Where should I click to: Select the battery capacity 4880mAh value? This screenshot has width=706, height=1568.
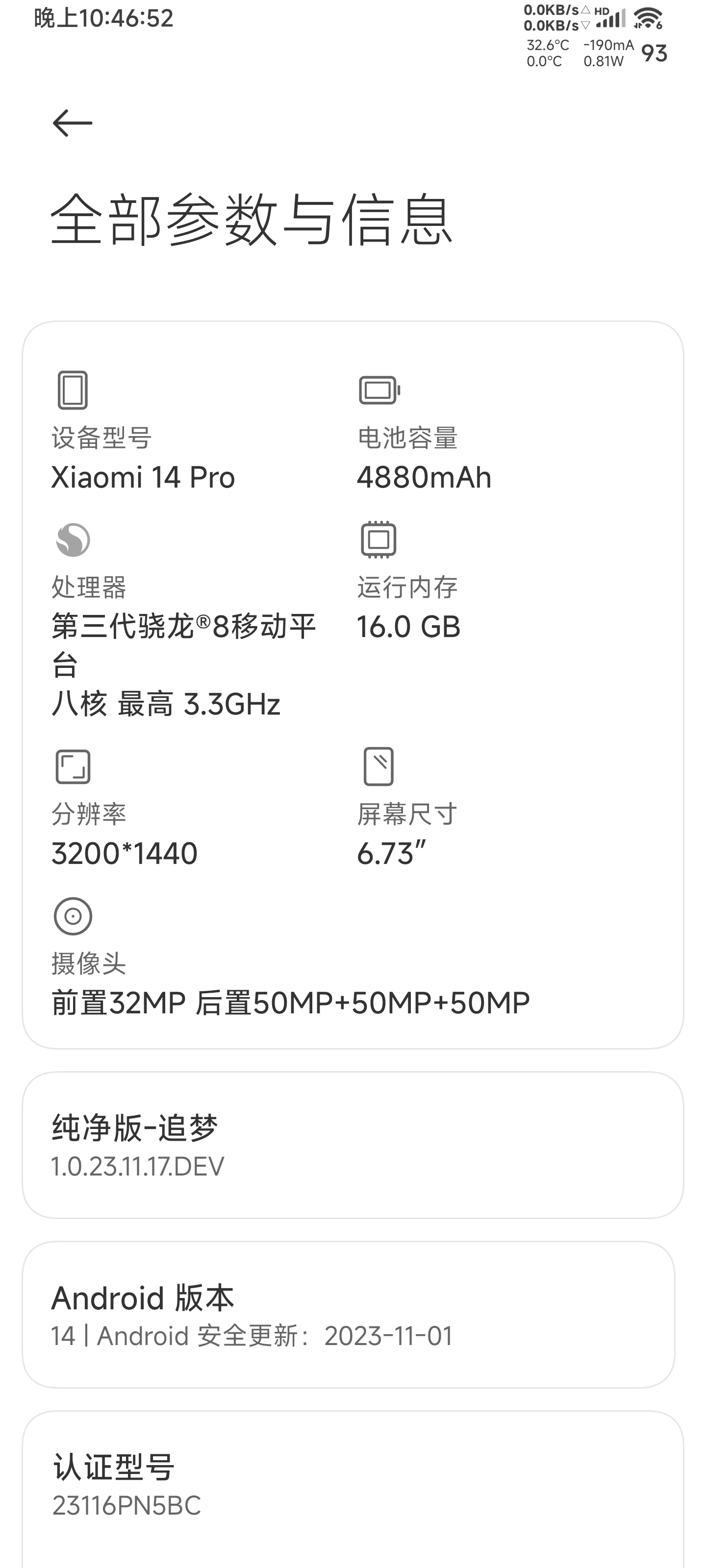click(424, 478)
